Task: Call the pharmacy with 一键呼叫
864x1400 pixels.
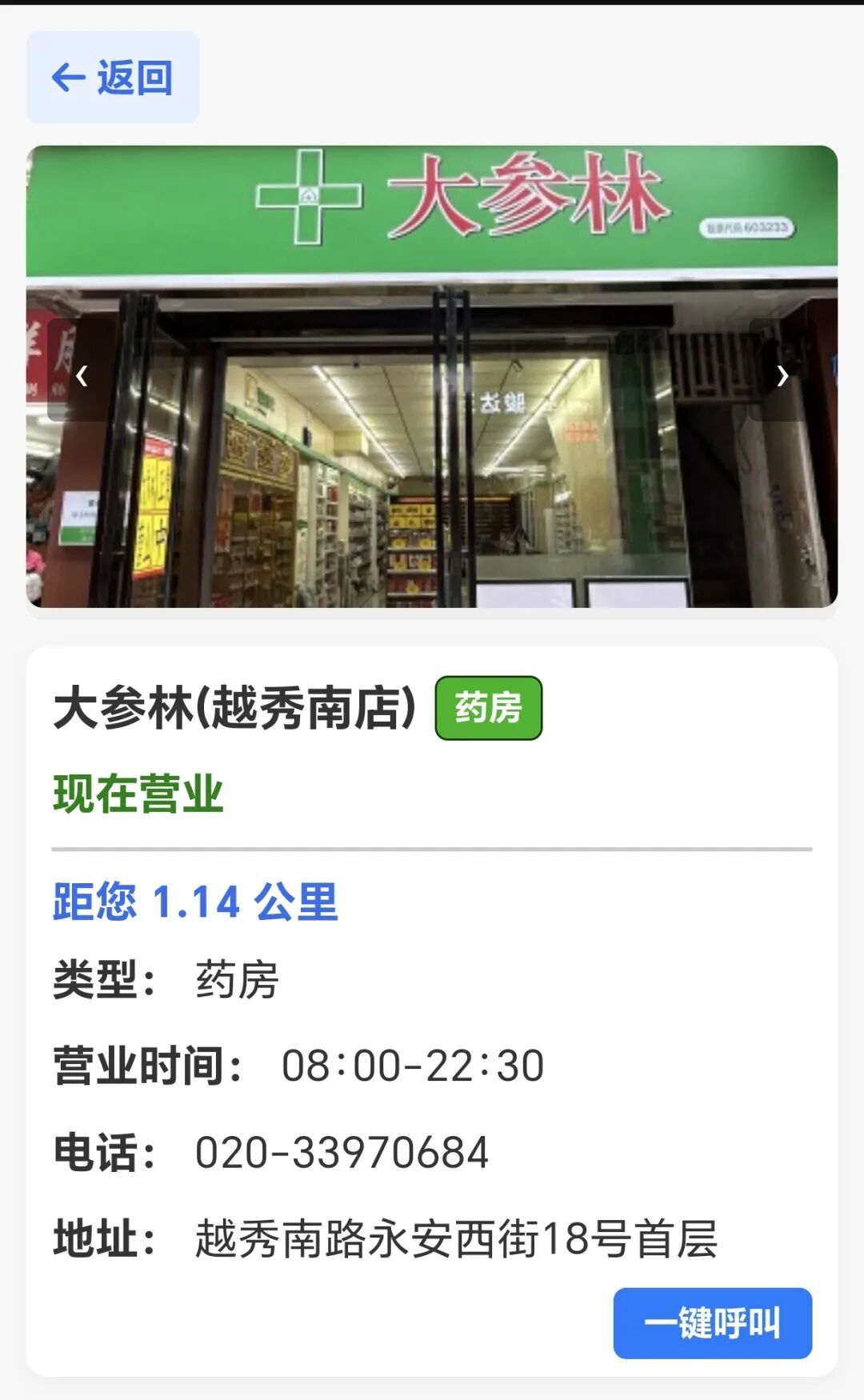Action: 712,1322
